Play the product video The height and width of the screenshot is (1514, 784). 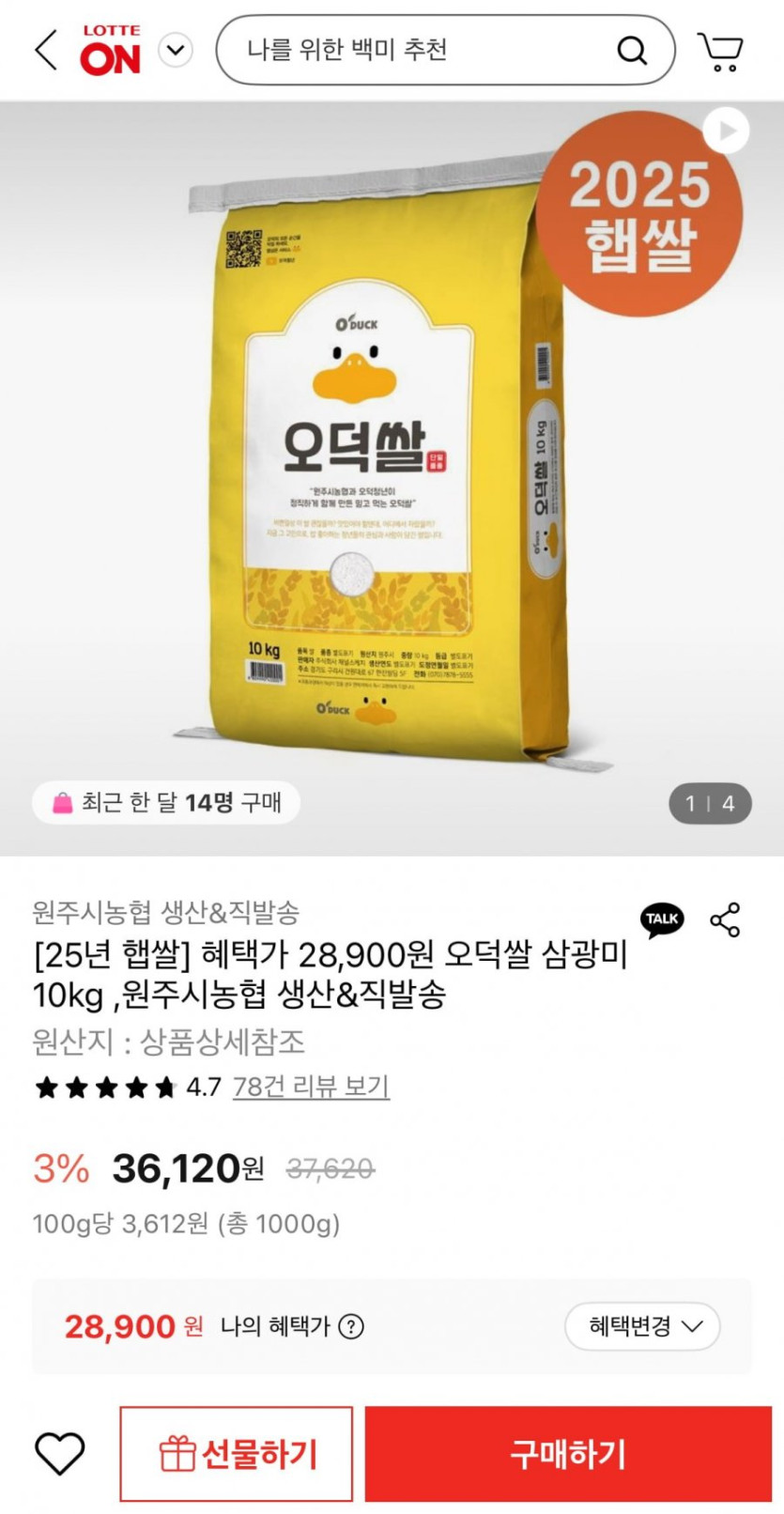coord(726,131)
